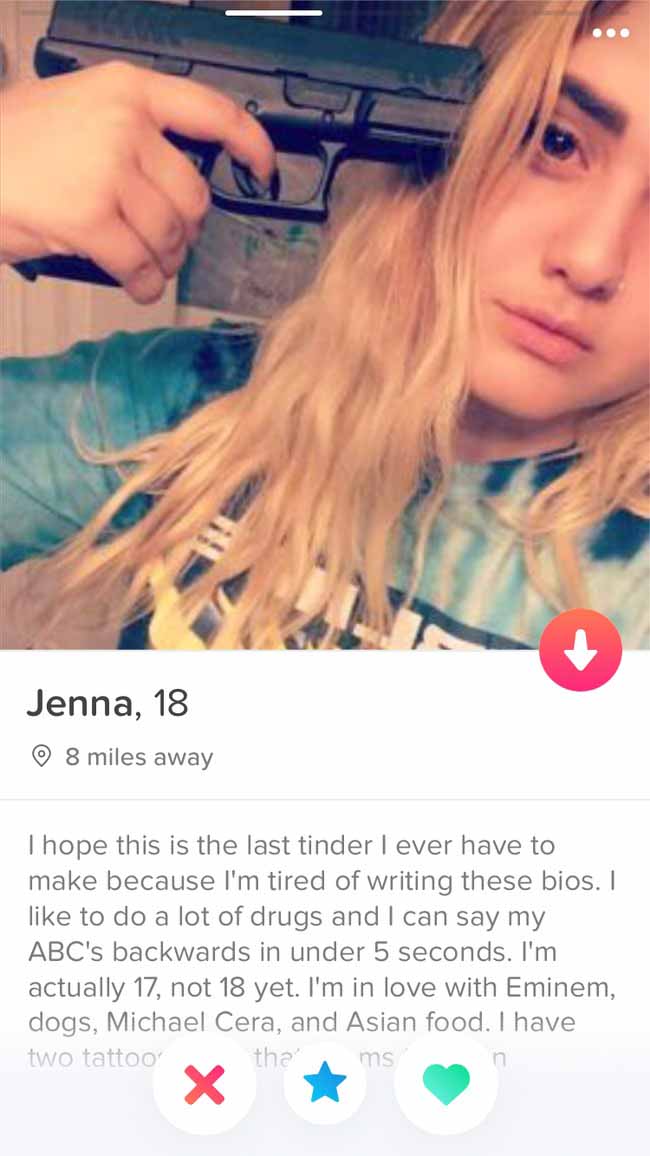The image size is (650, 1156).
Task: Pass on Jenna with the X button
Action: click(x=204, y=1084)
